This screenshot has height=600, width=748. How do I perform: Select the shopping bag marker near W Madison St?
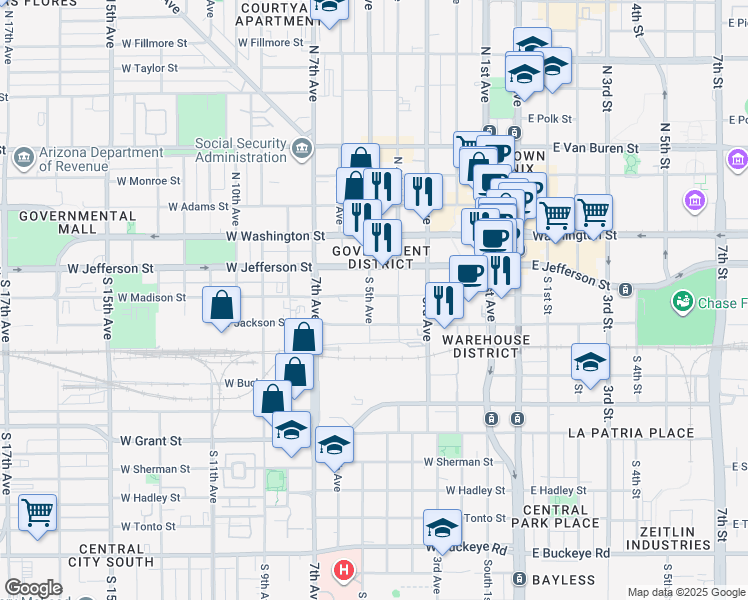click(221, 307)
